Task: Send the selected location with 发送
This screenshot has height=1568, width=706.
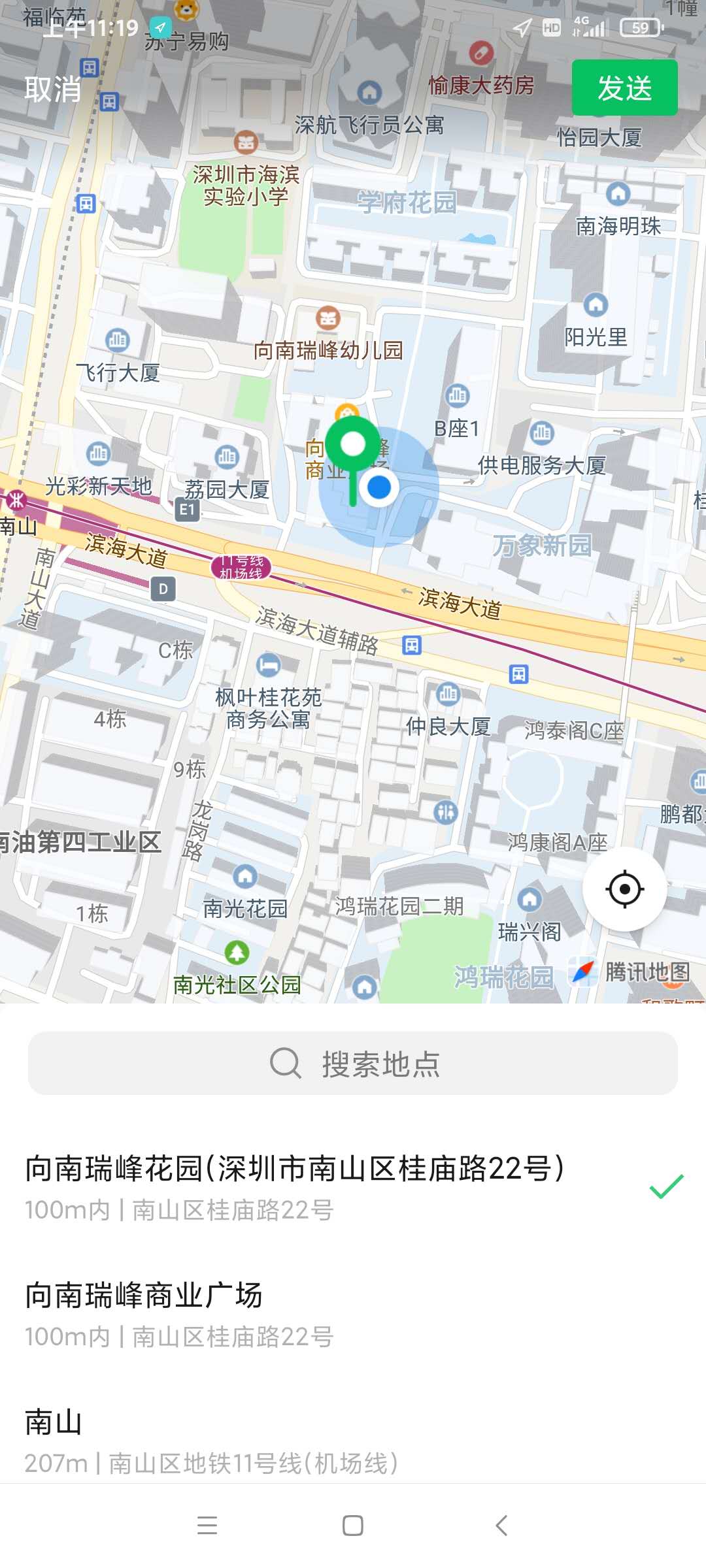Action: (624, 88)
